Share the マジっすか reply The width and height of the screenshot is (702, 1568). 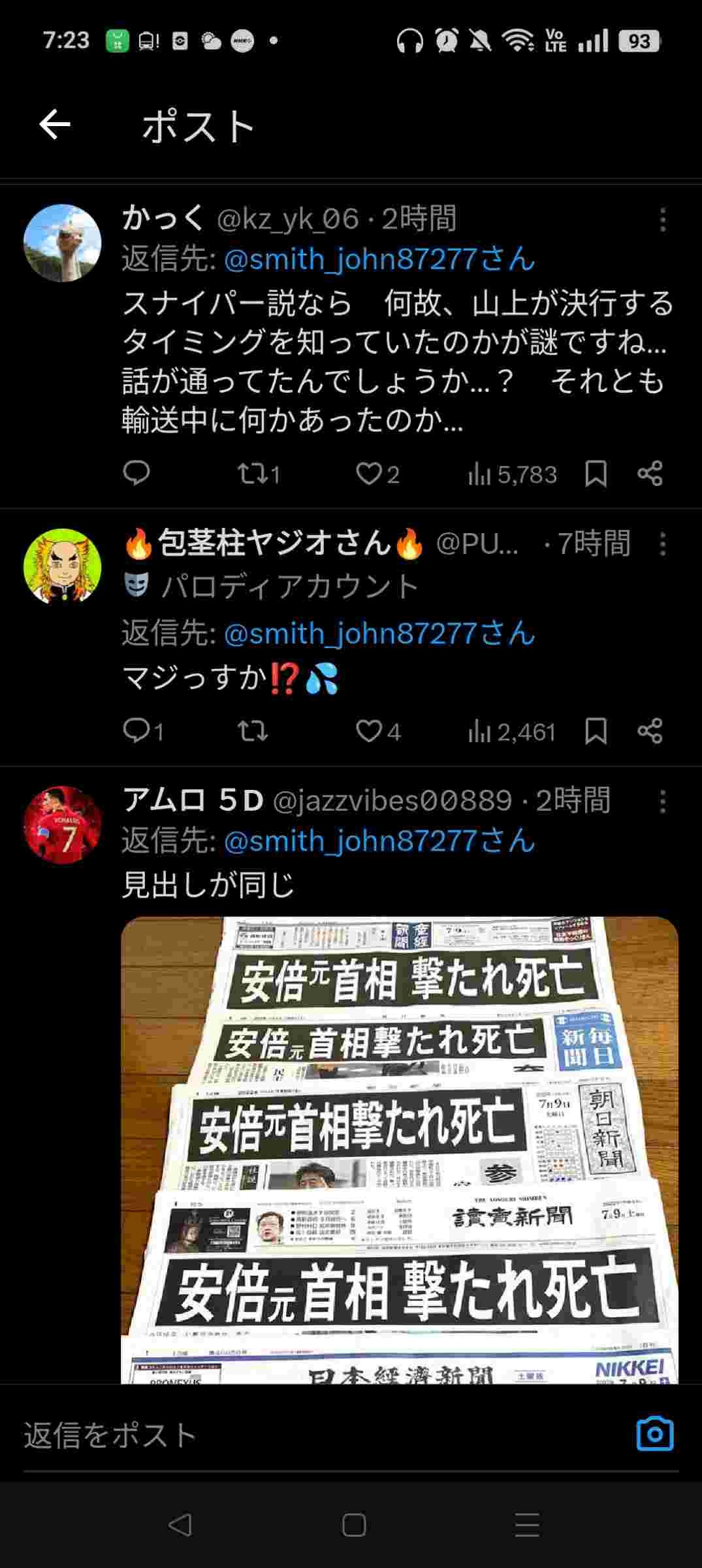(650, 731)
